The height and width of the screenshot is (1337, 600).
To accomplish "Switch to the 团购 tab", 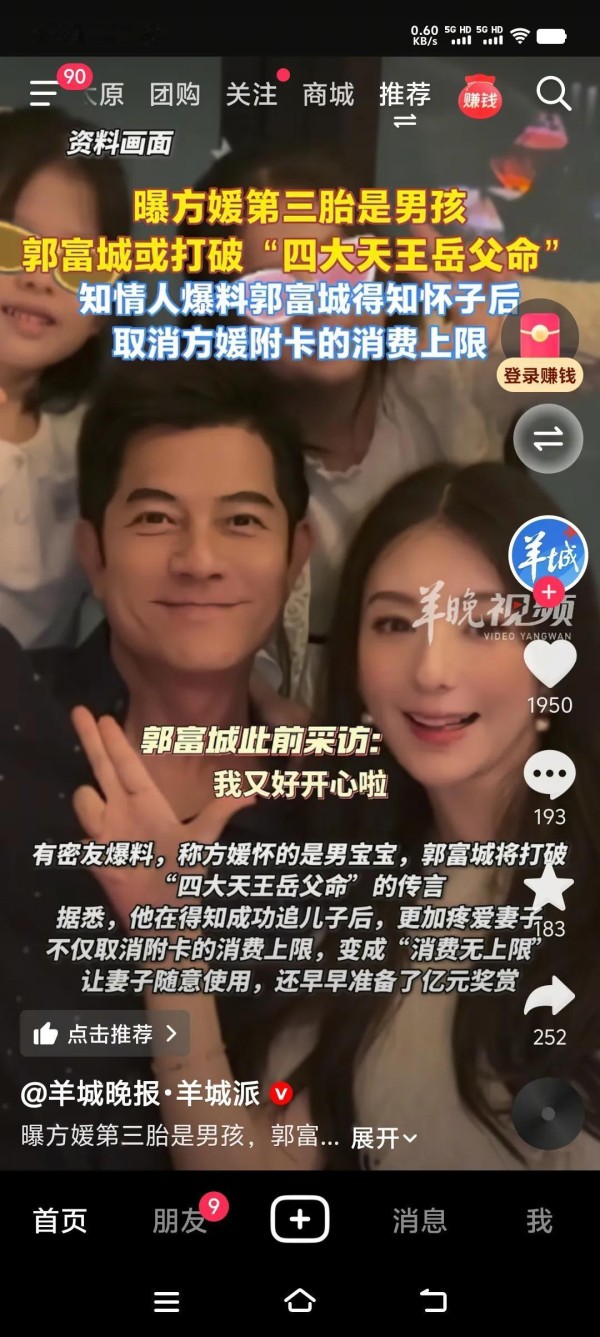I will coord(175,95).
